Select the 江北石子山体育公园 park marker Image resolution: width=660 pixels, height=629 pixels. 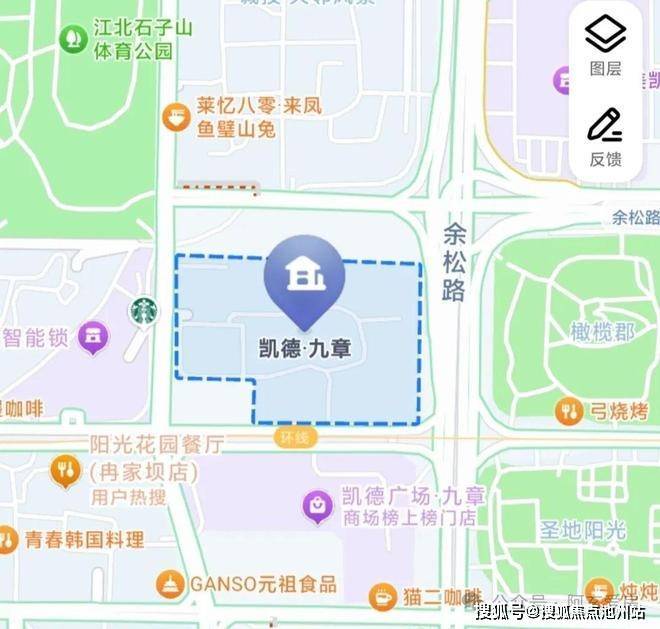pyautogui.click(x=73, y=40)
